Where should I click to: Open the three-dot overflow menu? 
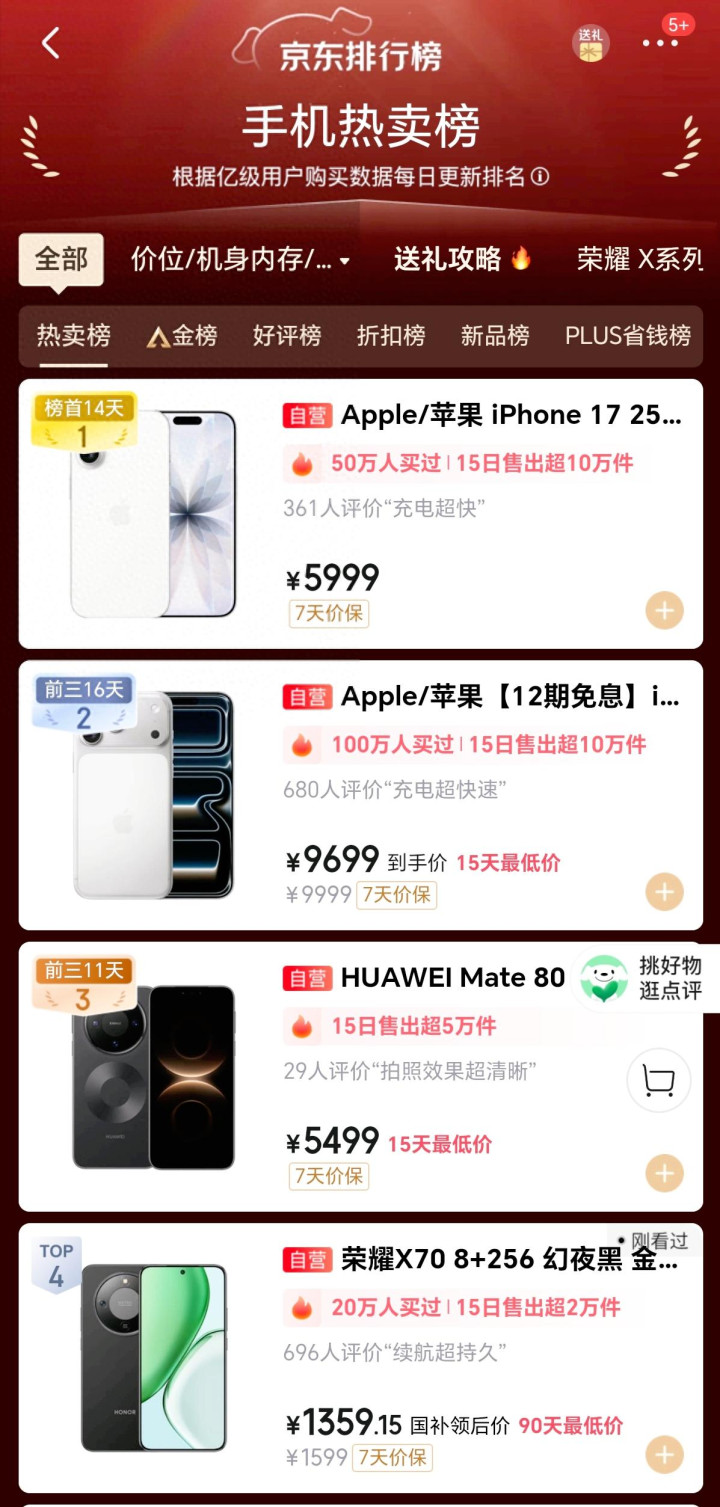660,43
